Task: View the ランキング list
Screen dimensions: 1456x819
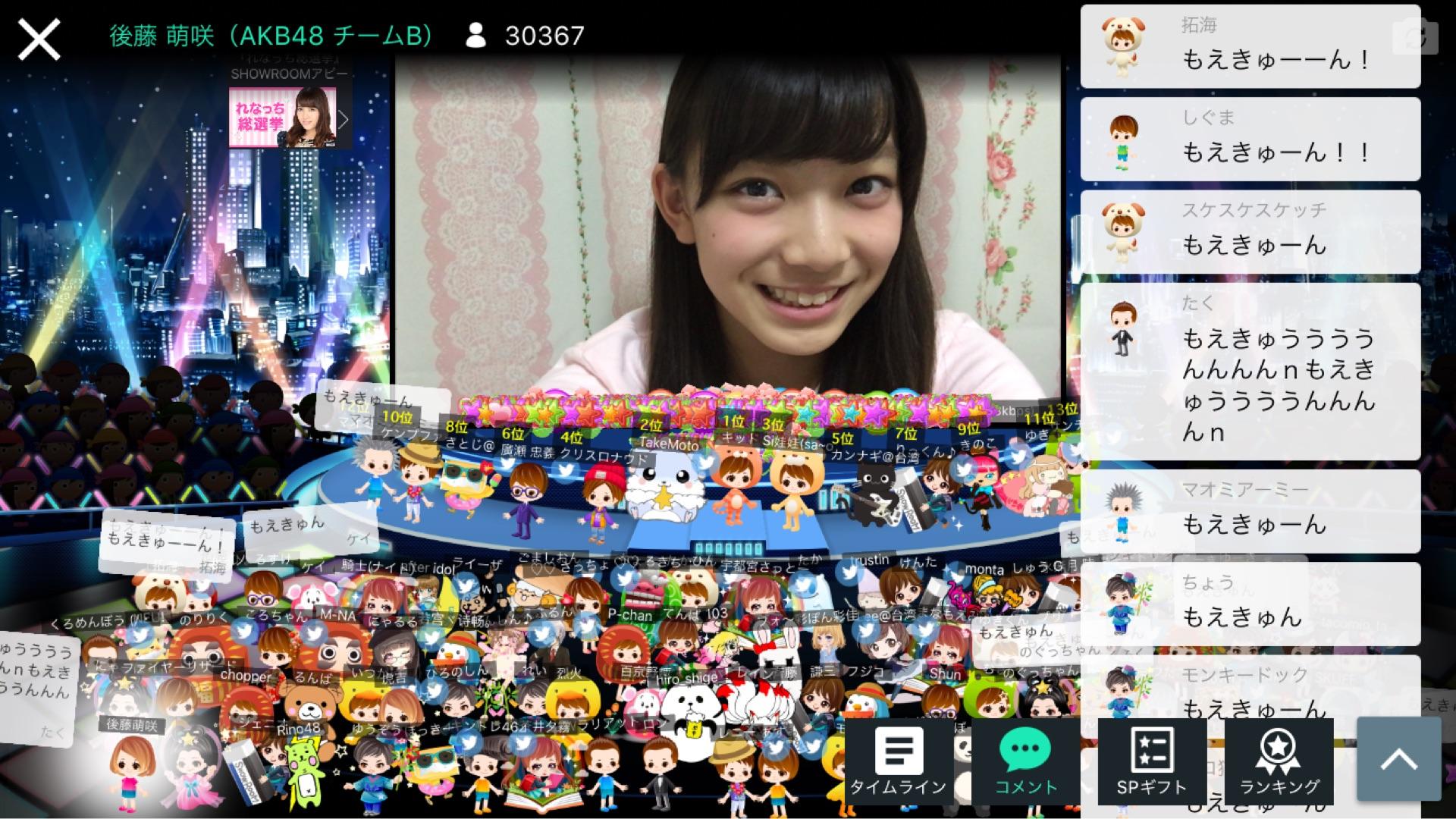Action: (x=1279, y=761)
